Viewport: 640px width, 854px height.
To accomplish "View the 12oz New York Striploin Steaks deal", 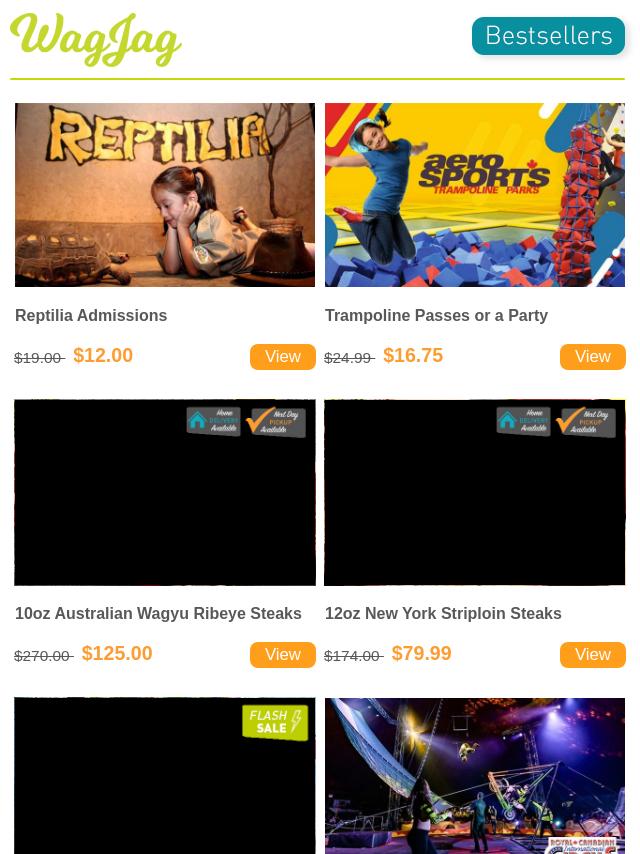I will click(592, 655).
